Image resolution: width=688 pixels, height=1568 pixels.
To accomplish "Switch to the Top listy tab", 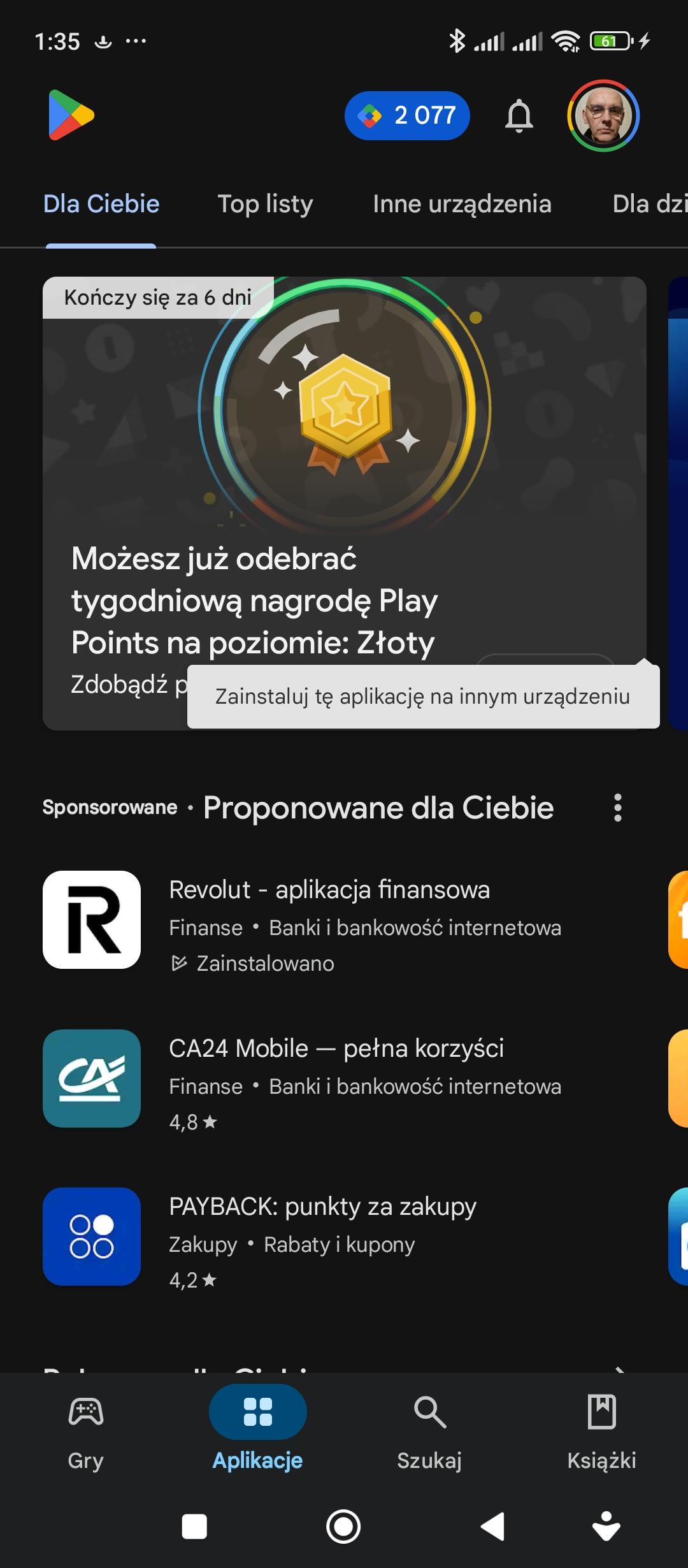I will pyautogui.click(x=265, y=204).
